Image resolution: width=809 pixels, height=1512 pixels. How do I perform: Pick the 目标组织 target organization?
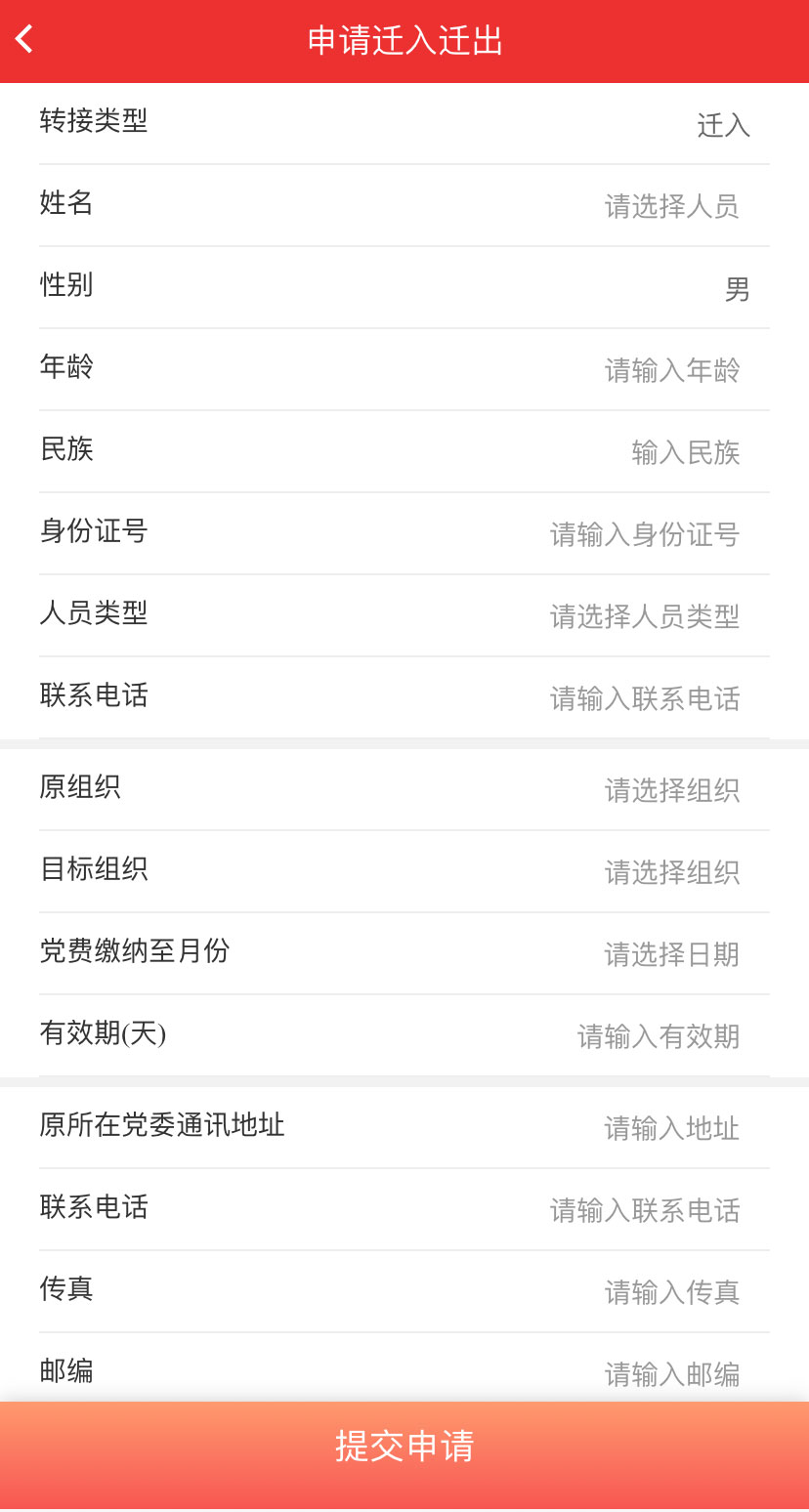[x=671, y=872]
